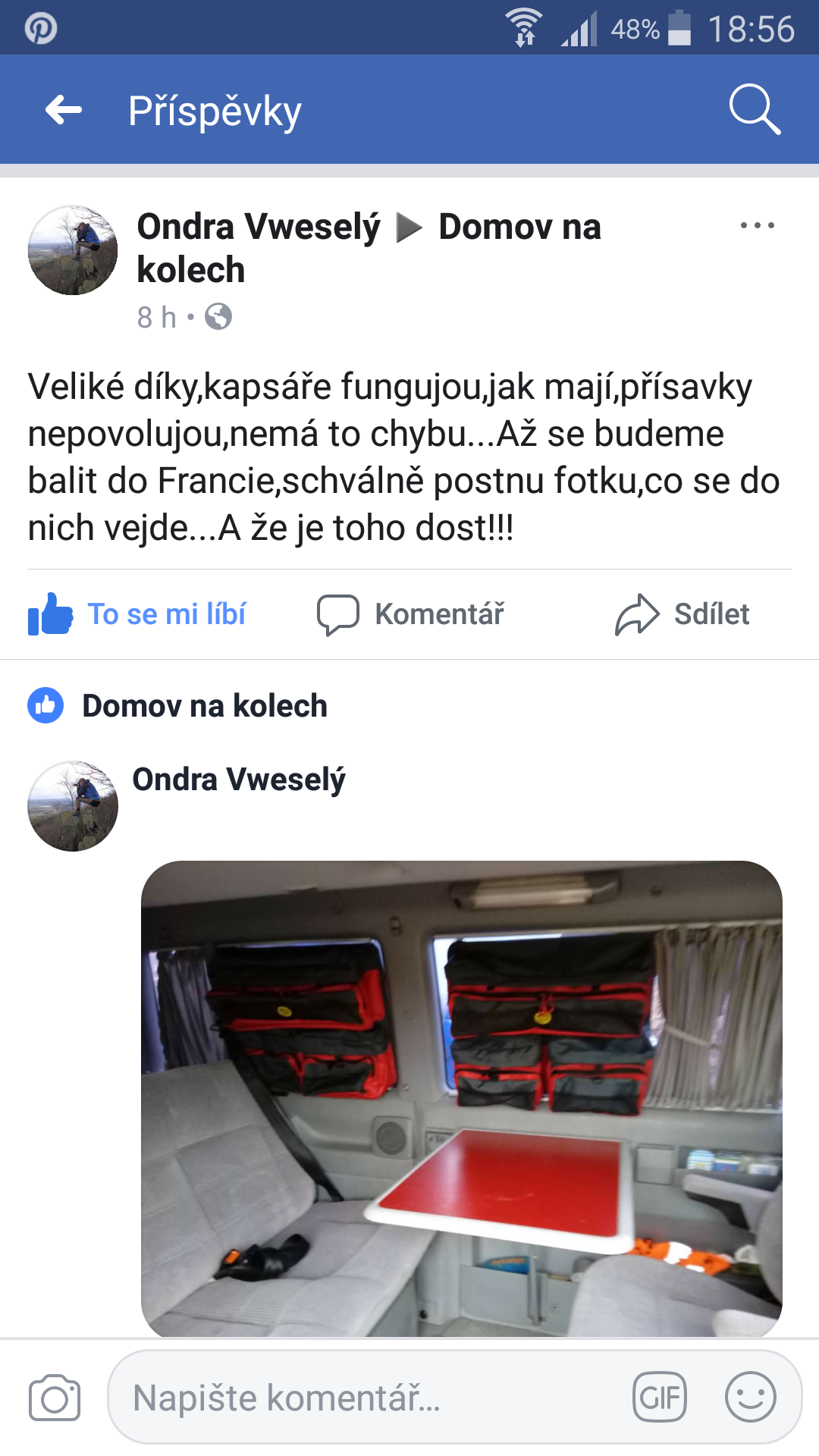Go back from Příspěvky screen
The image size is (819, 1456).
coord(64,110)
